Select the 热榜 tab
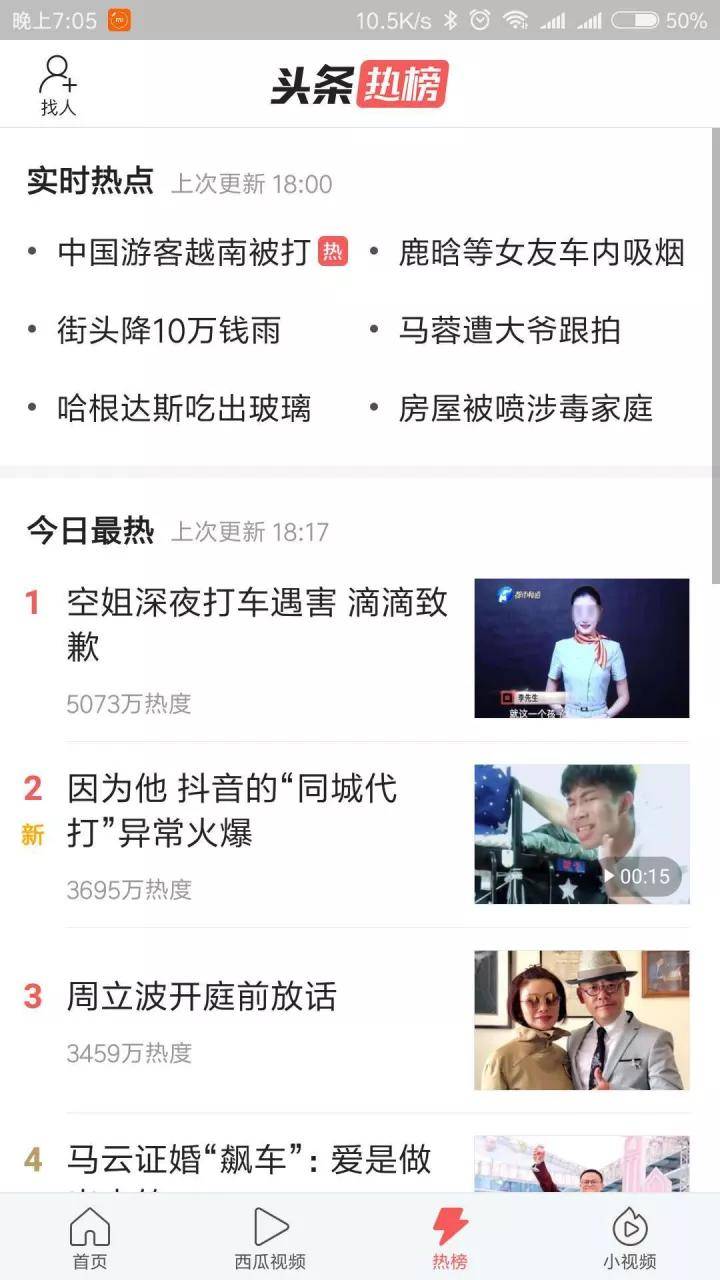The image size is (720, 1280). point(450,1238)
